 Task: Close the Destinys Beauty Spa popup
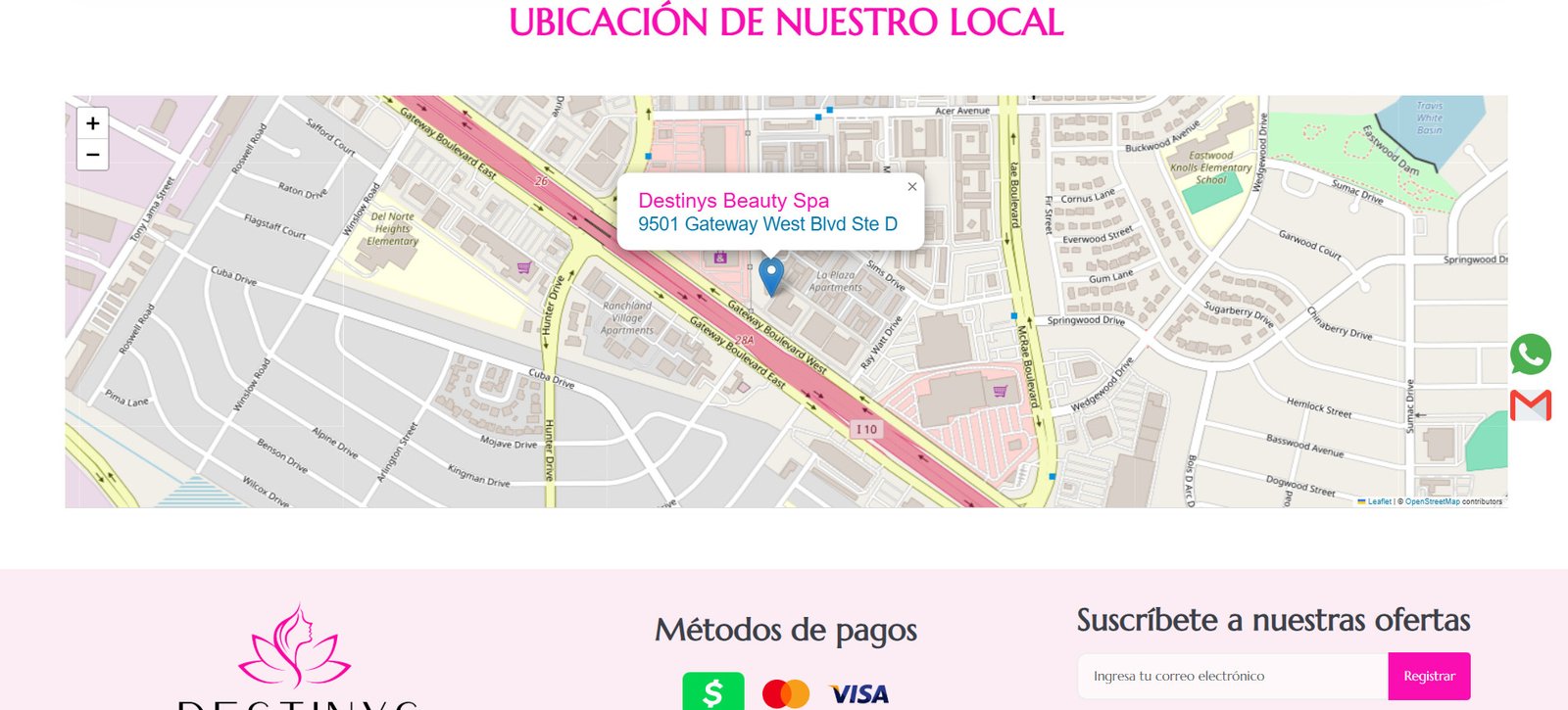[x=912, y=186]
